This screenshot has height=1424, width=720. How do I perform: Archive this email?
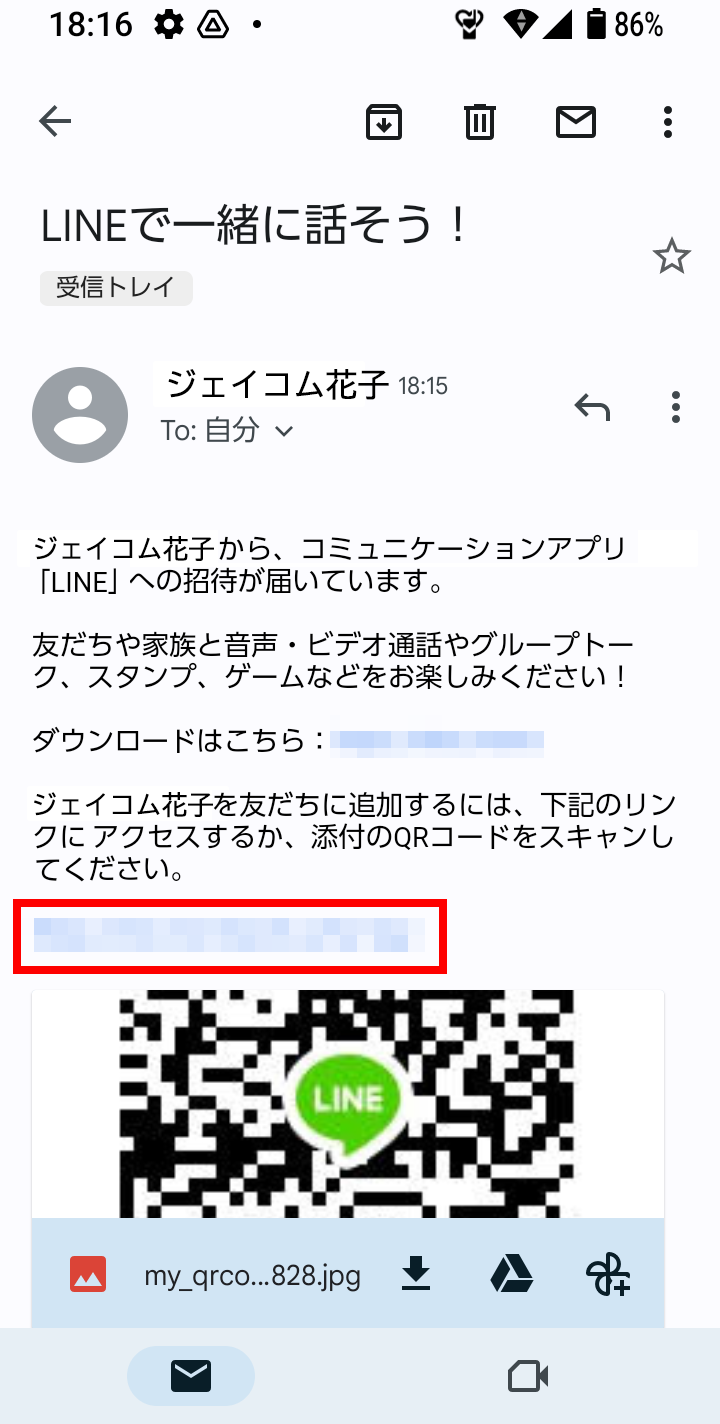pos(383,122)
